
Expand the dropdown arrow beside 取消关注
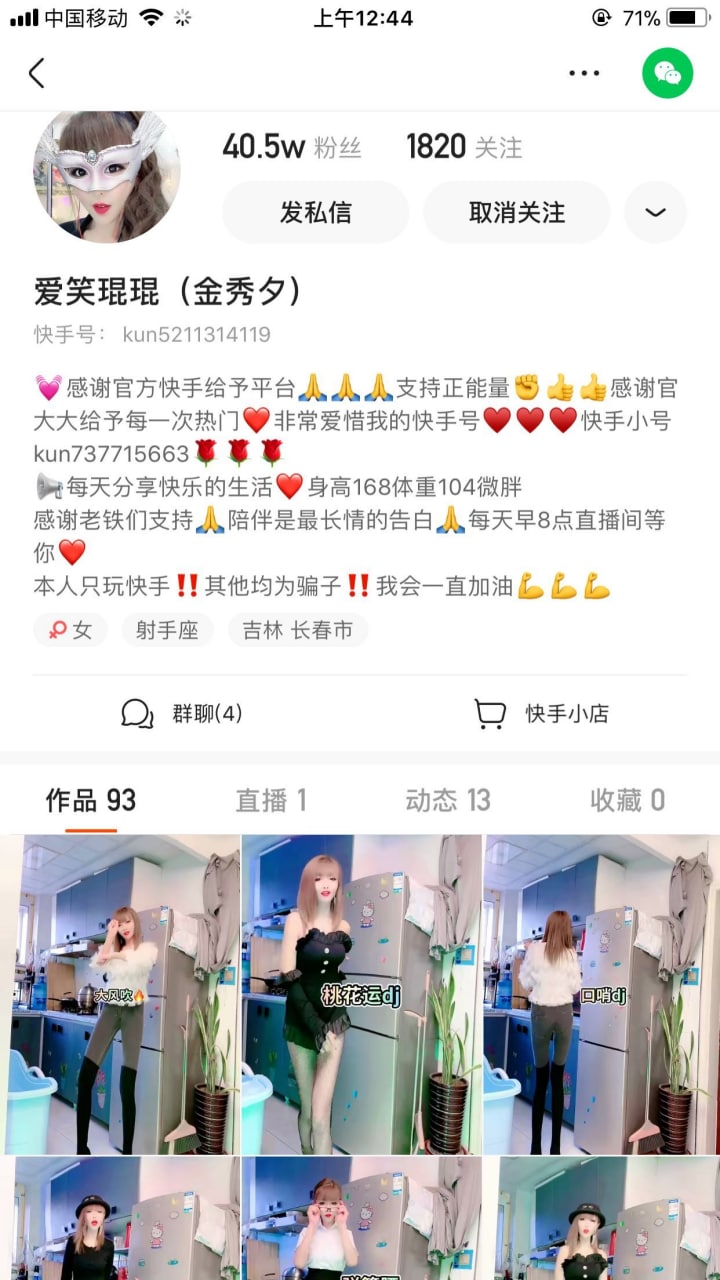(655, 212)
